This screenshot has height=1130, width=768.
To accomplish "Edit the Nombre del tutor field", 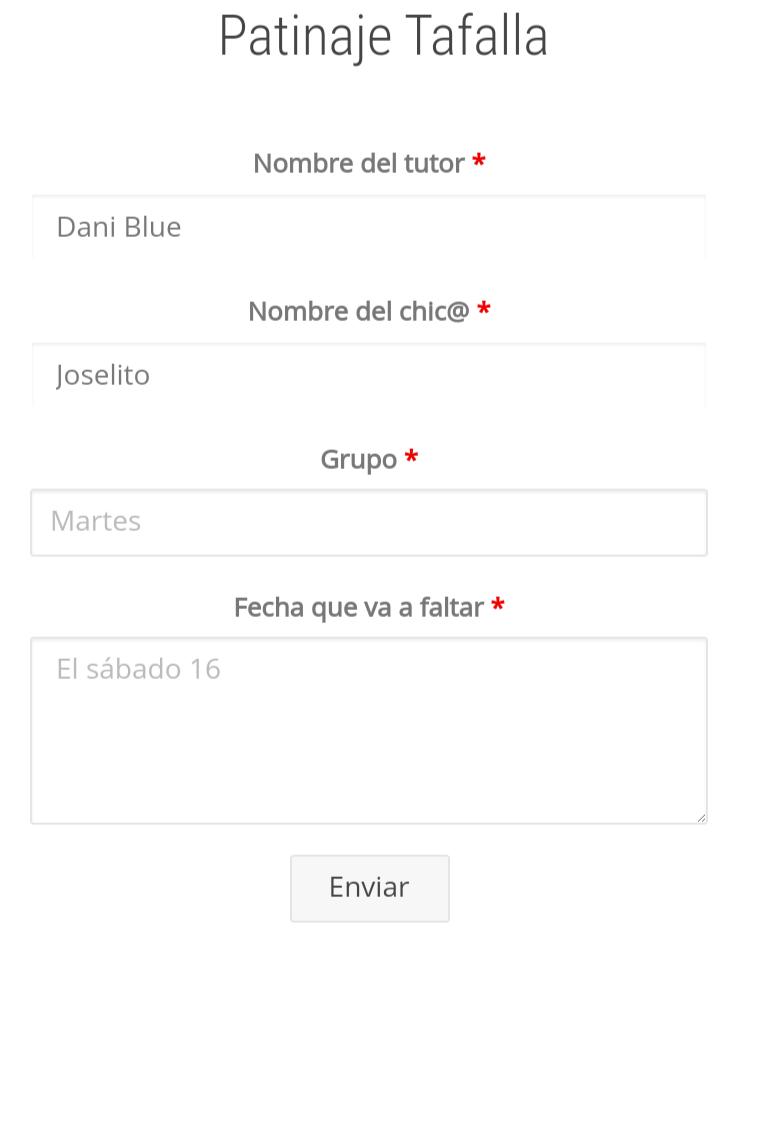I will 368,227.
